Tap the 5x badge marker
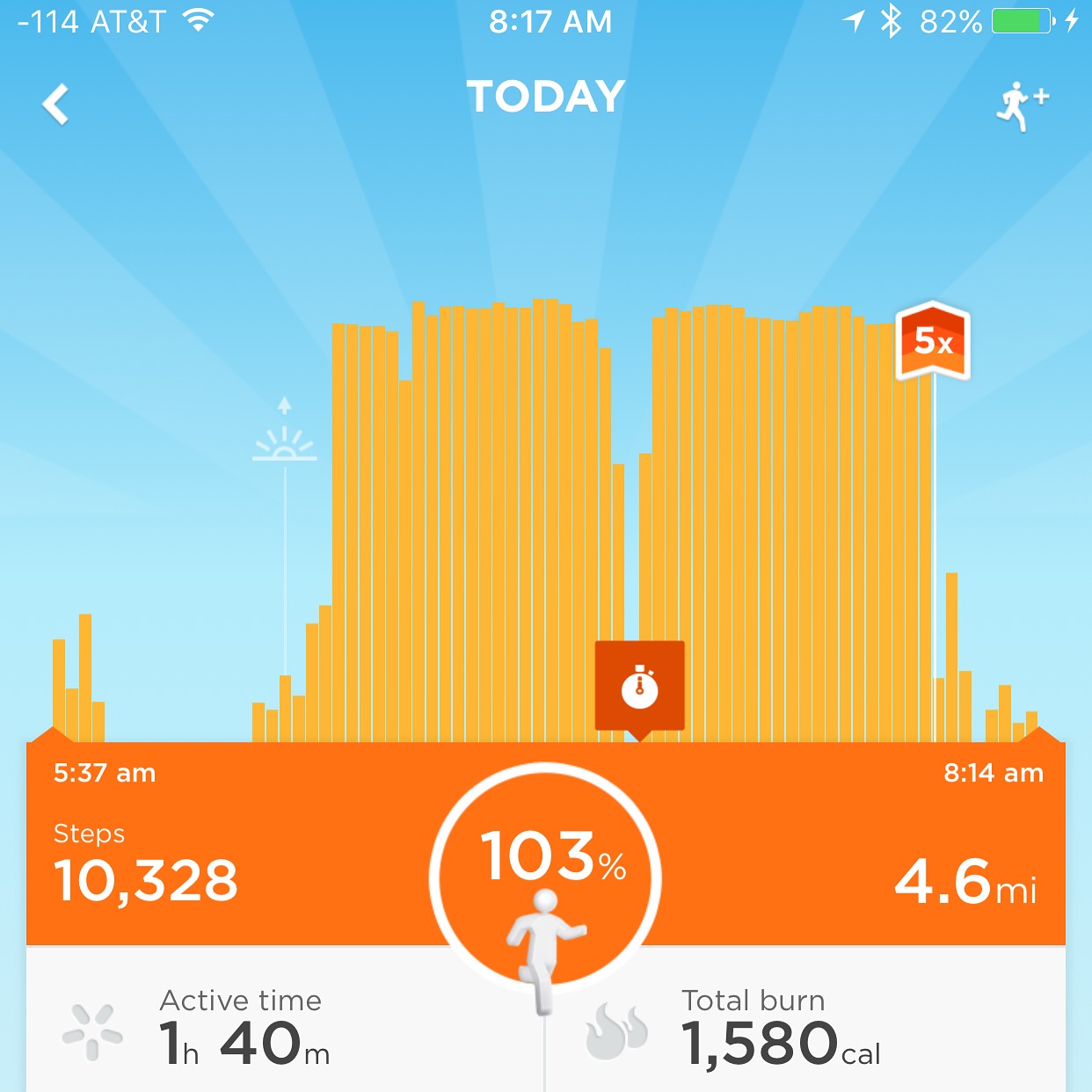The image size is (1092, 1092). pos(932,341)
